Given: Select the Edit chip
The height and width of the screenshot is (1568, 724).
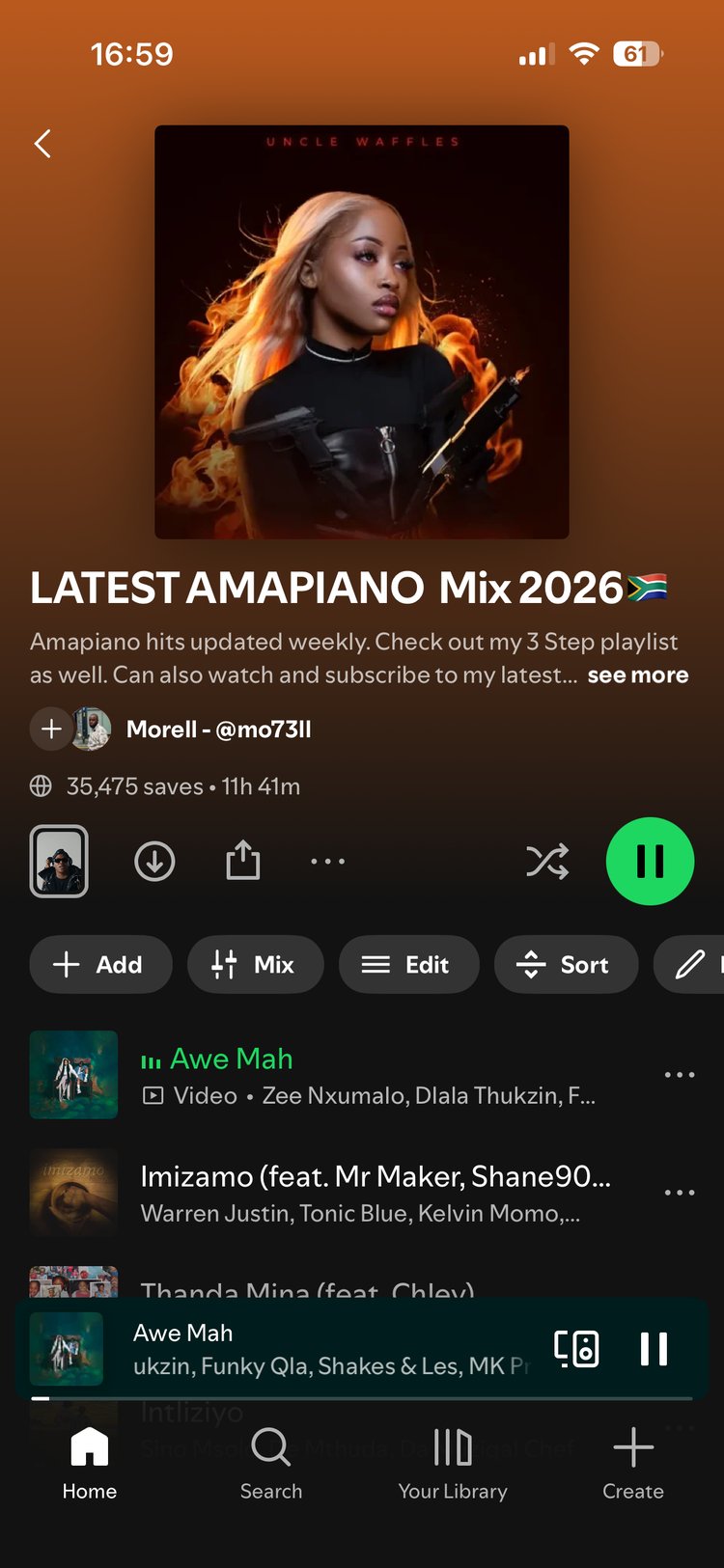Looking at the screenshot, I should 408,964.
